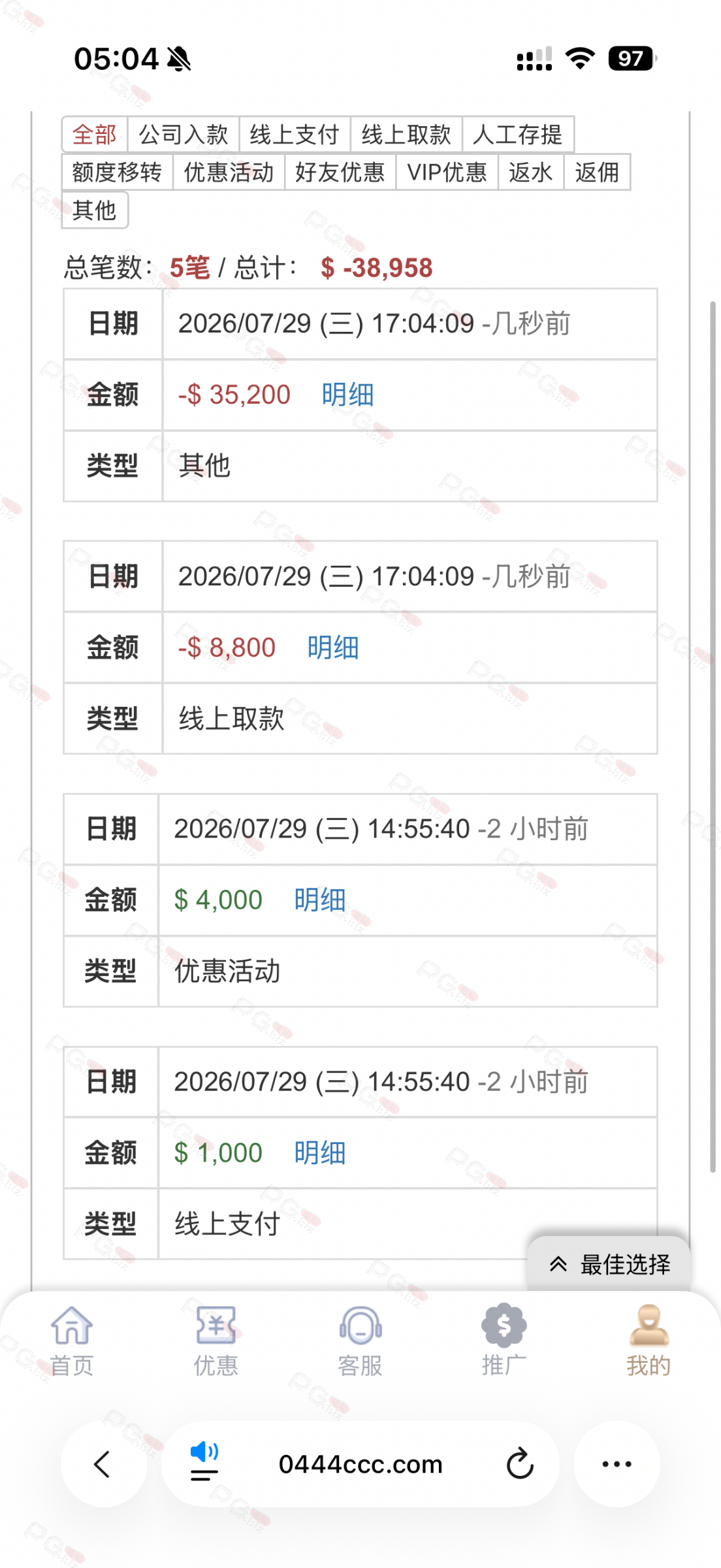Tap the 最佳选择 floating button
The height and width of the screenshot is (1568, 721).
pyautogui.click(x=609, y=1264)
